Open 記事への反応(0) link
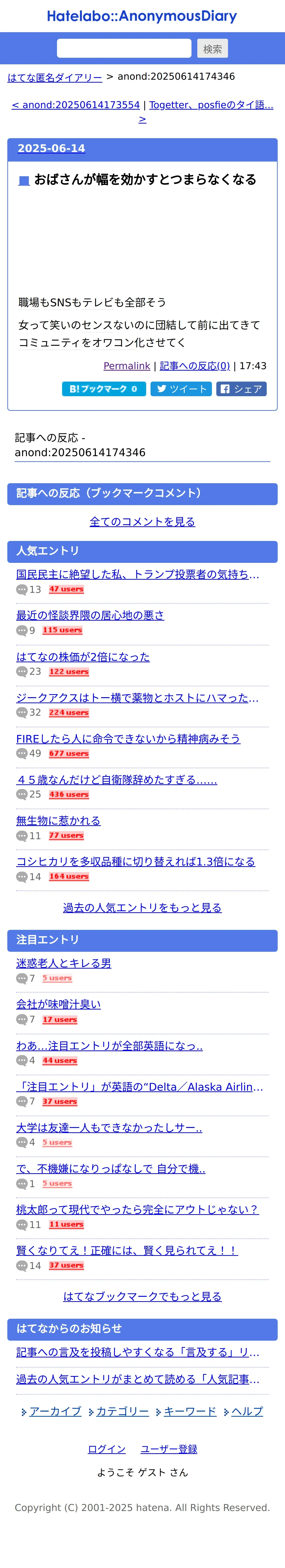Viewport: 285px width, 1568px height. click(195, 366)
